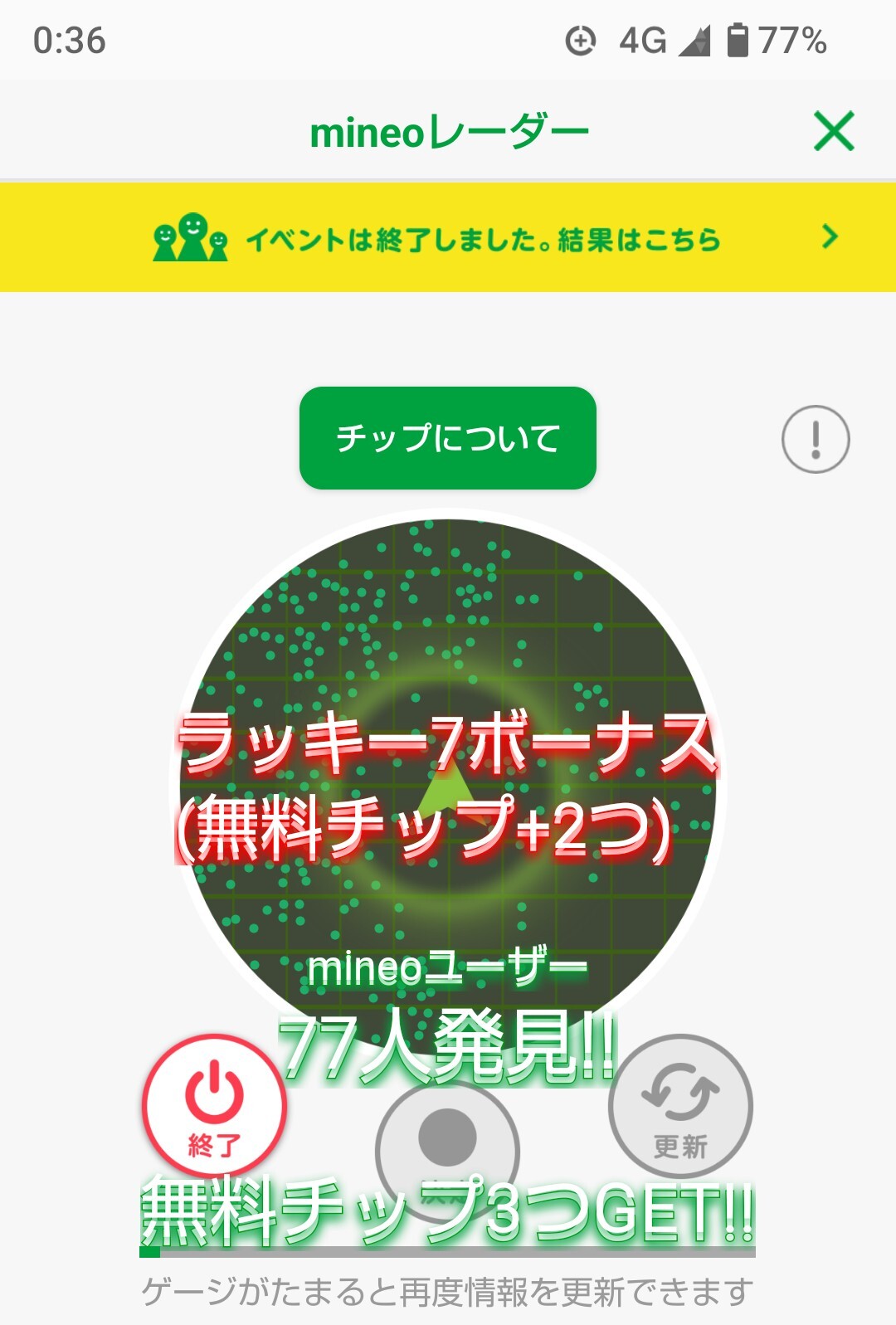Tap the red 終了 power button
896x1325 pixels.
tap(214, 1106)
